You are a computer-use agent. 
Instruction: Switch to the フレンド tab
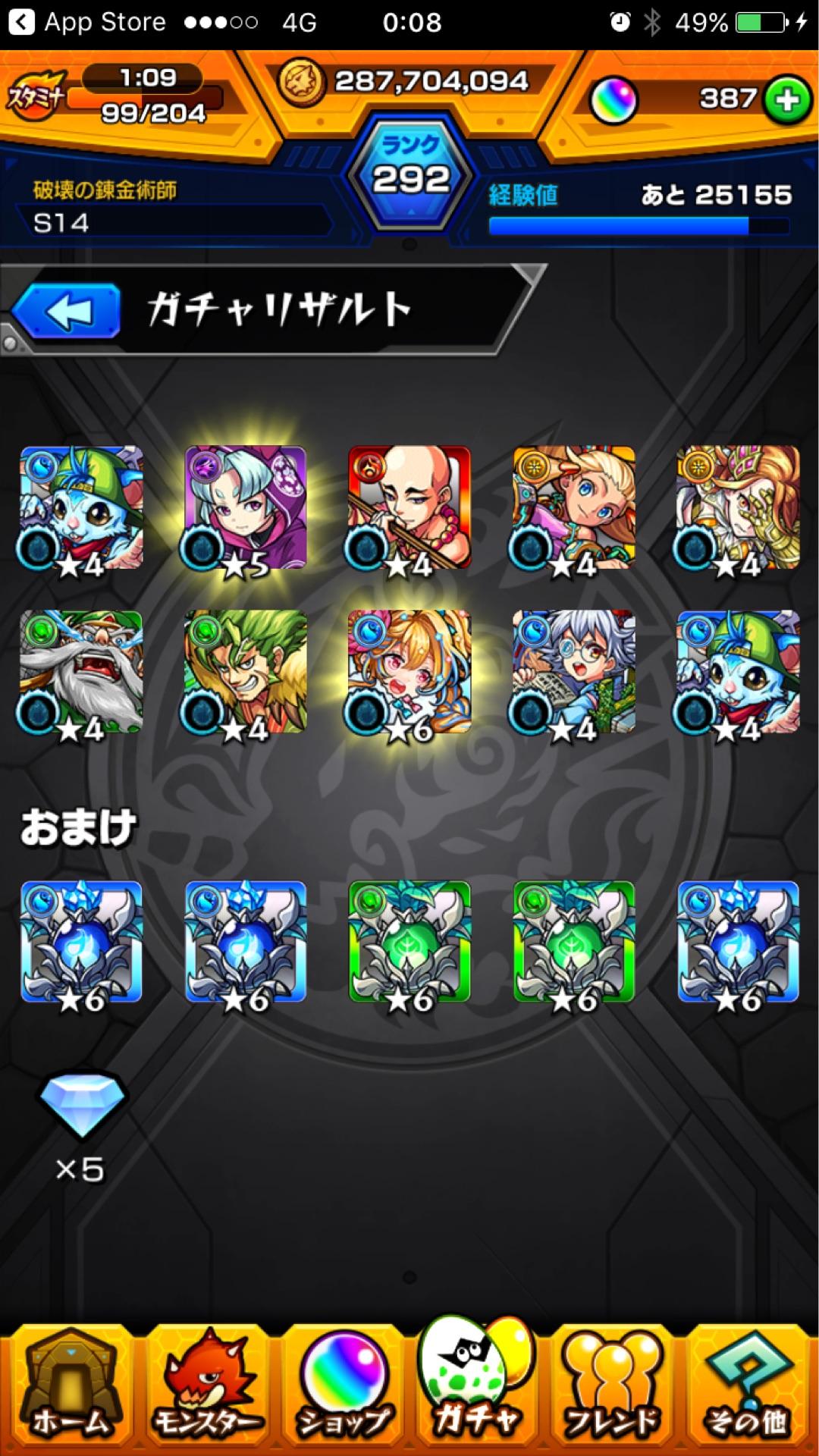point(611,1389)
